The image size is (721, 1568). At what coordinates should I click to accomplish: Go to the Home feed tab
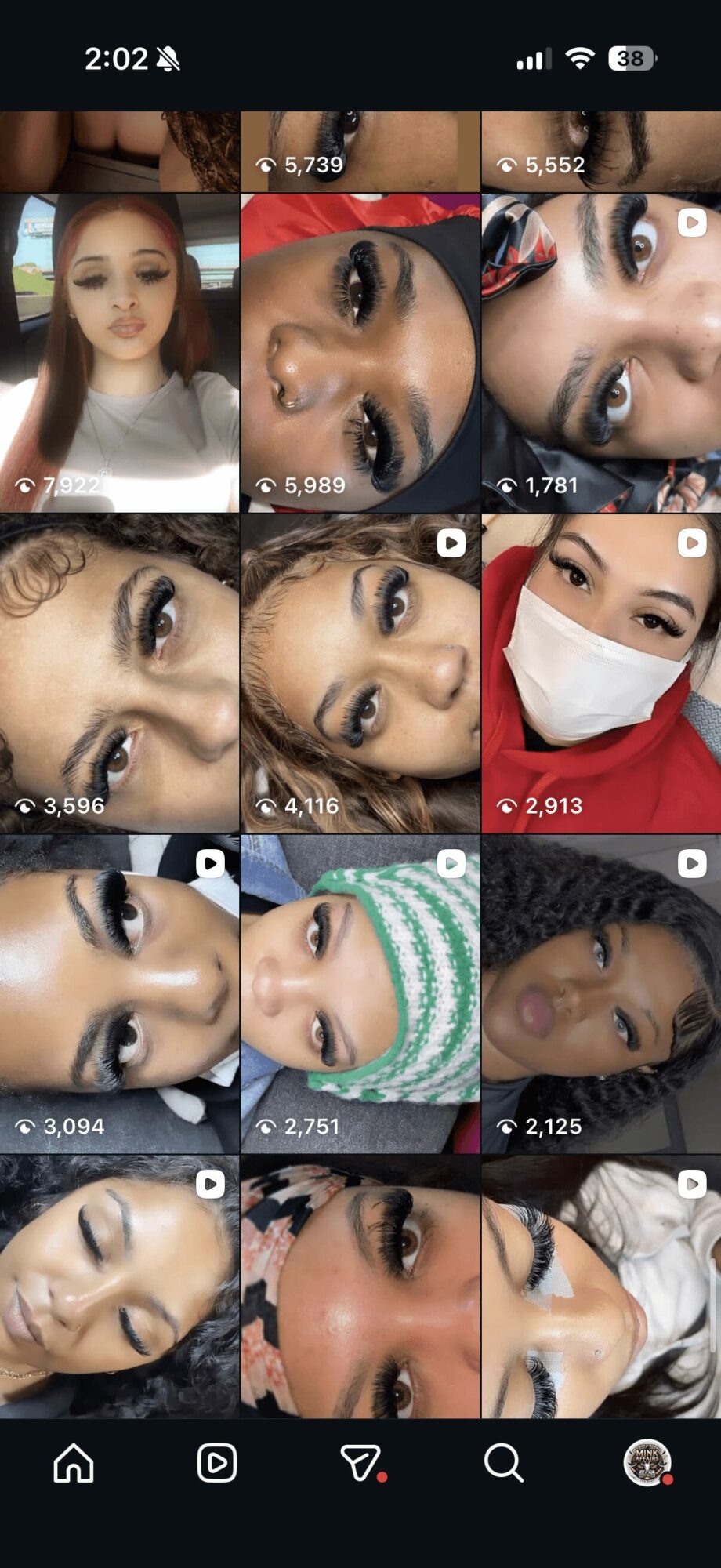click(73, 1463)
